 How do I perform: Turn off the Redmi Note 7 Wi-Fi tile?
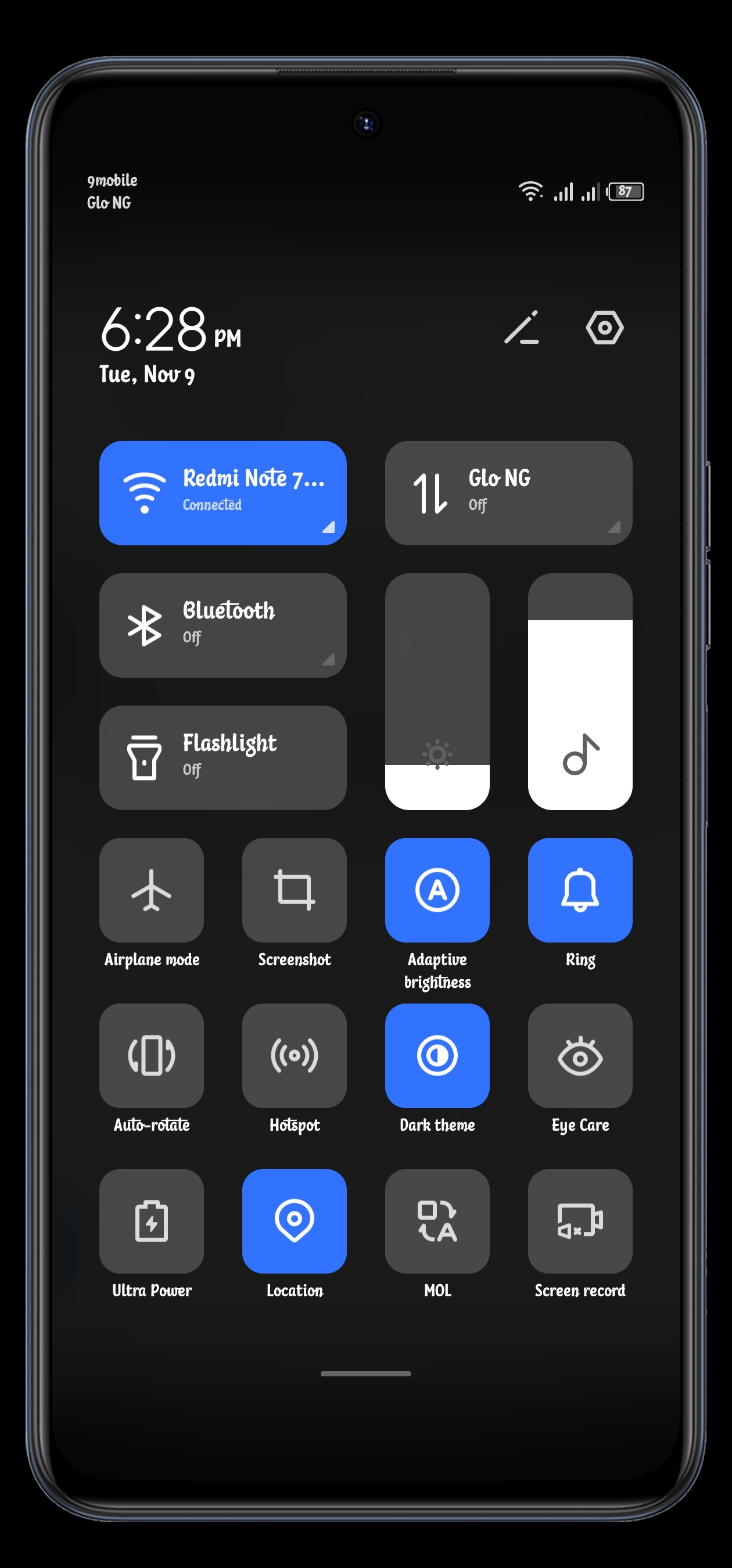pyautogui.click(x=223, y=493)
